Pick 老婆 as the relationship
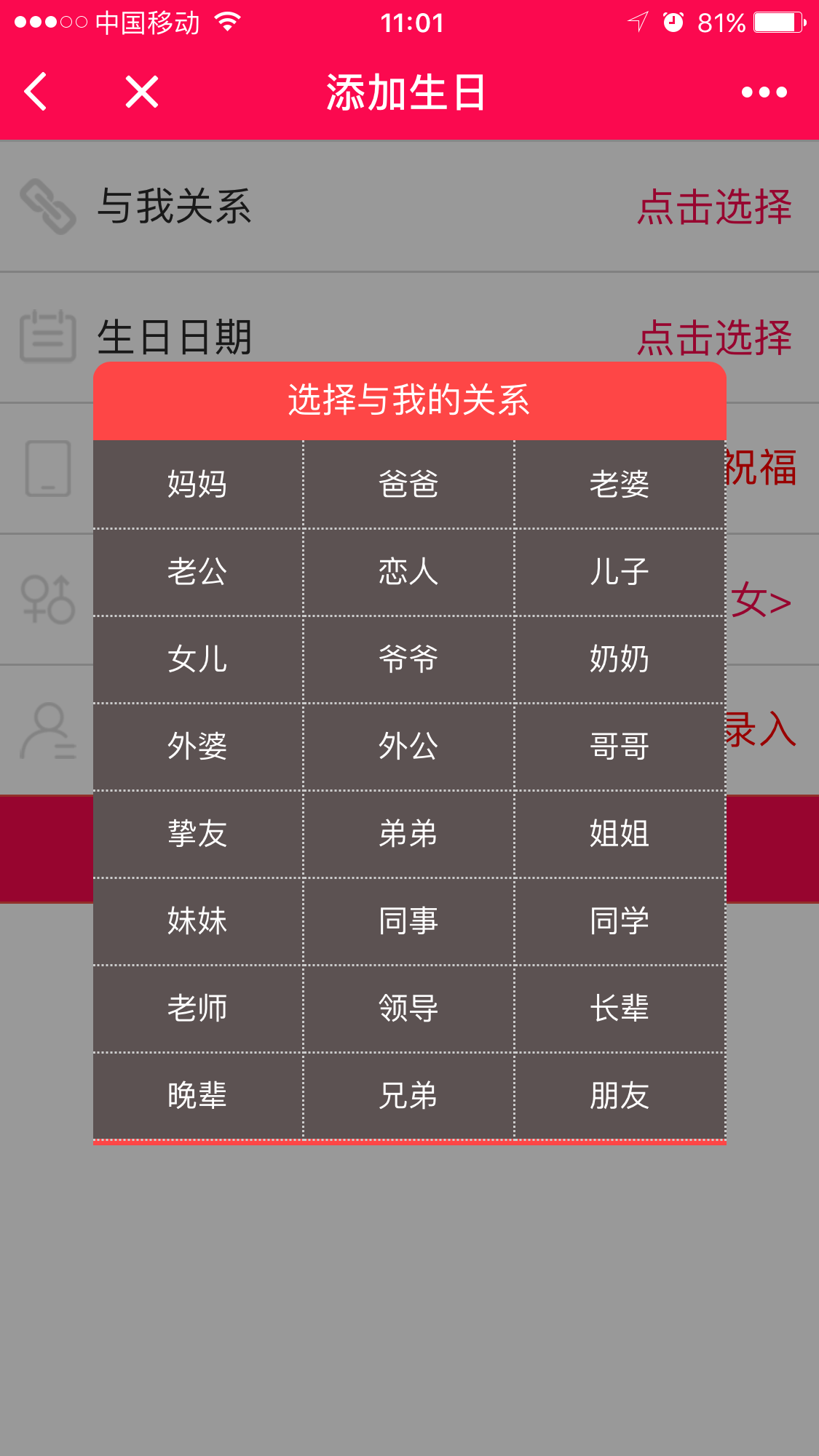 pos(620,485)
